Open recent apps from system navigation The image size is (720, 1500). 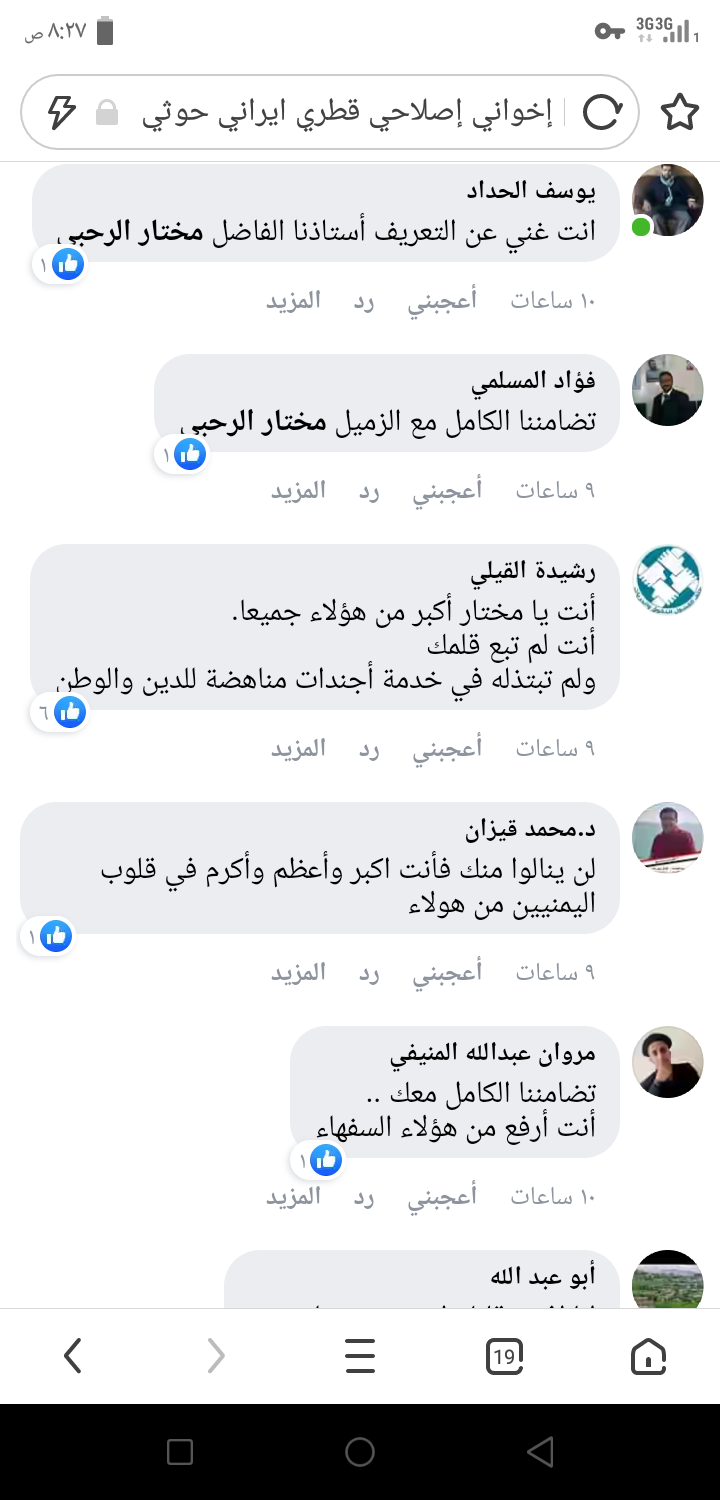pyautogui.click(x=180, y=1452)
